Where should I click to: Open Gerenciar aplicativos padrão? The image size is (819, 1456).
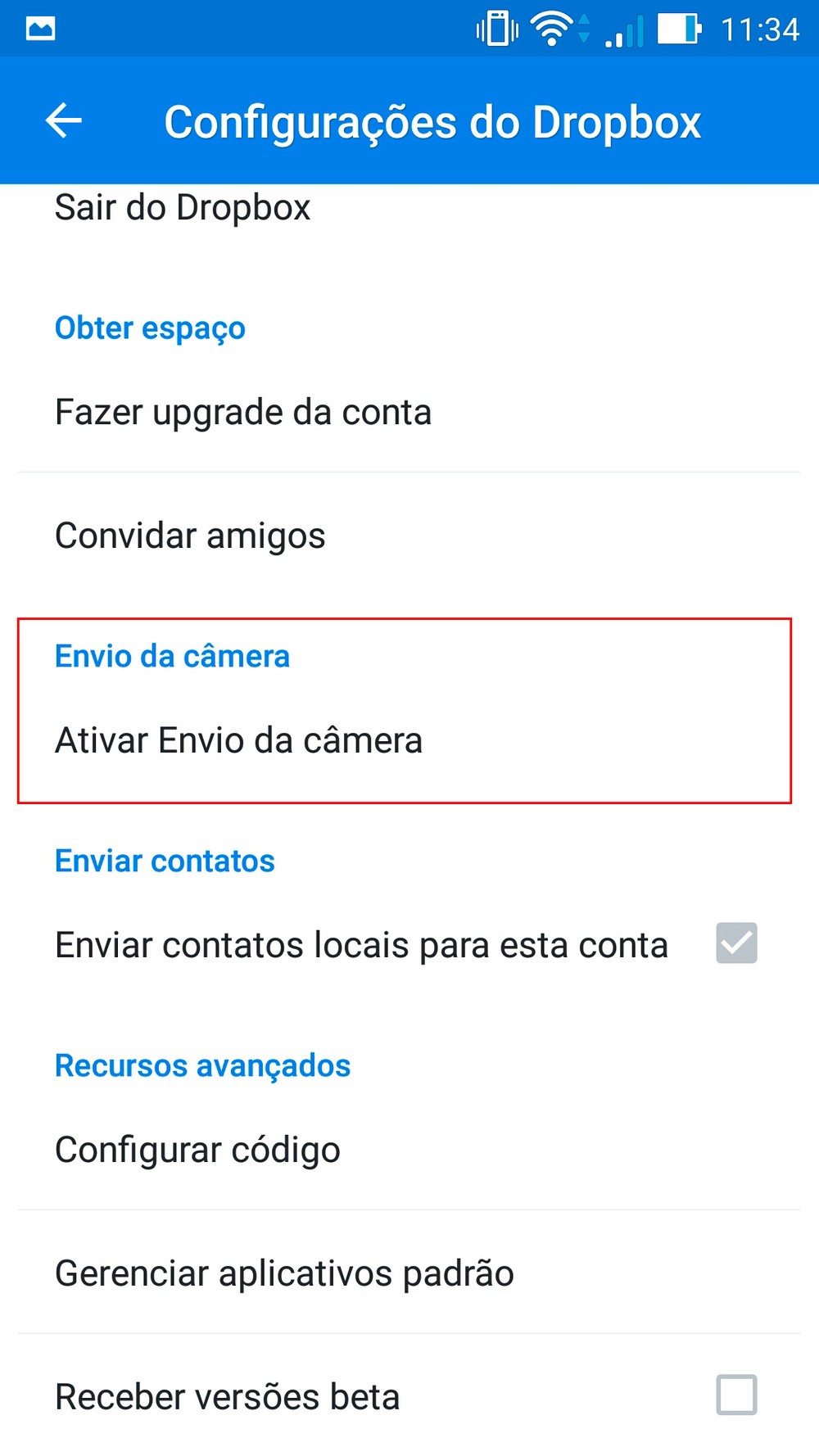click(284, 1273)
